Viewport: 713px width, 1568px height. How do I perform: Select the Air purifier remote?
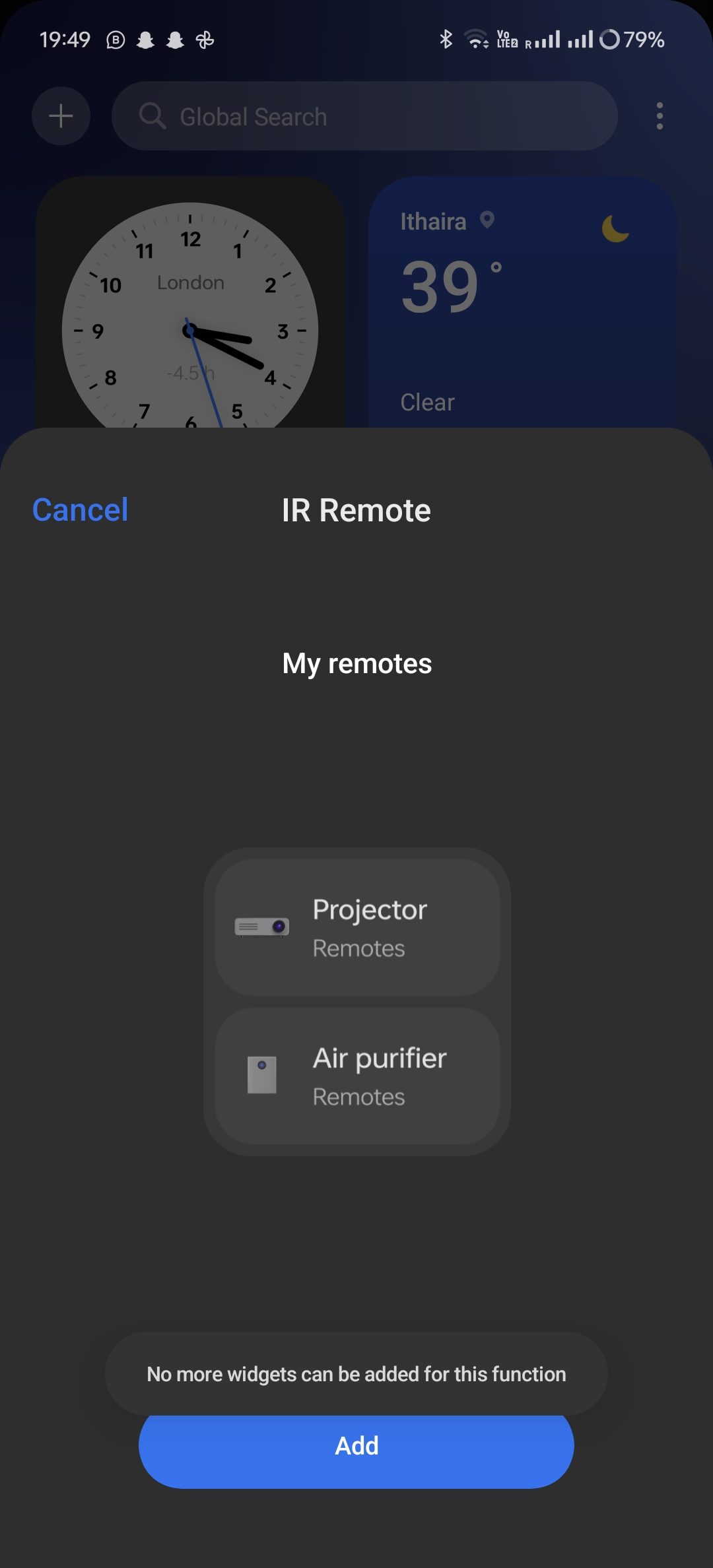357,1076
